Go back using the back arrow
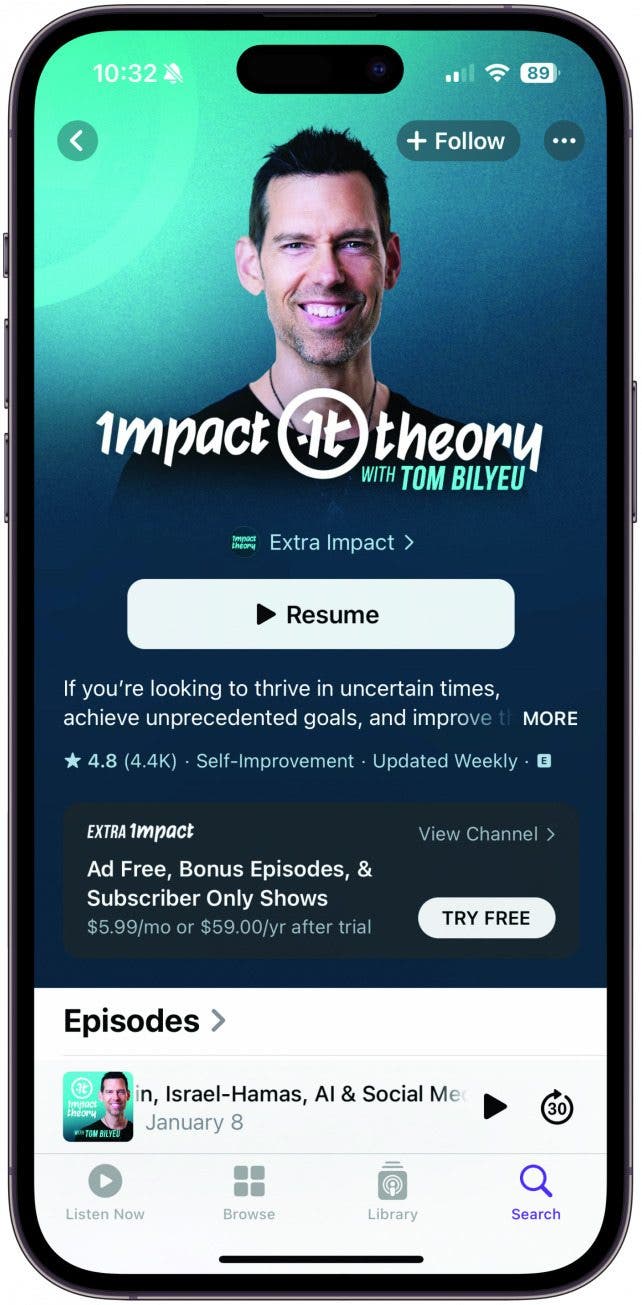This screenshot has width=642, height=1305. [78, 141]
